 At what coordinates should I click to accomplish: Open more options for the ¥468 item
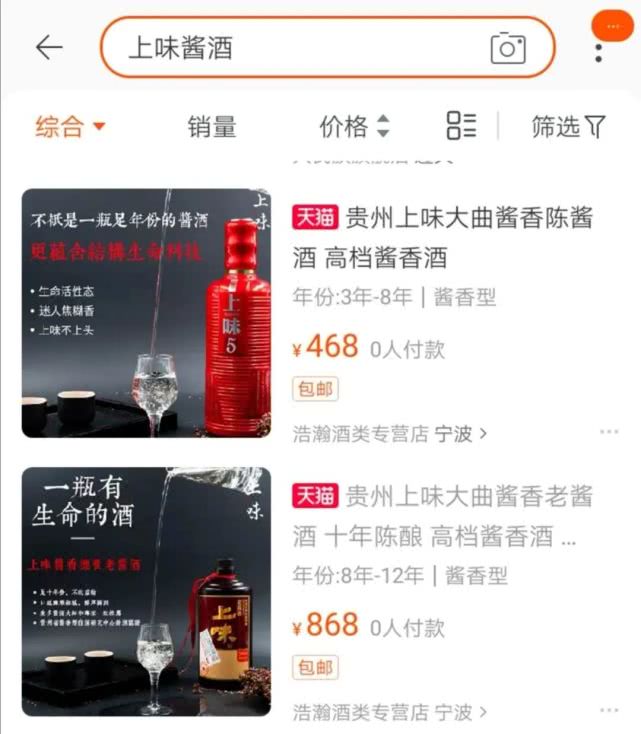(x=609, y=432)
